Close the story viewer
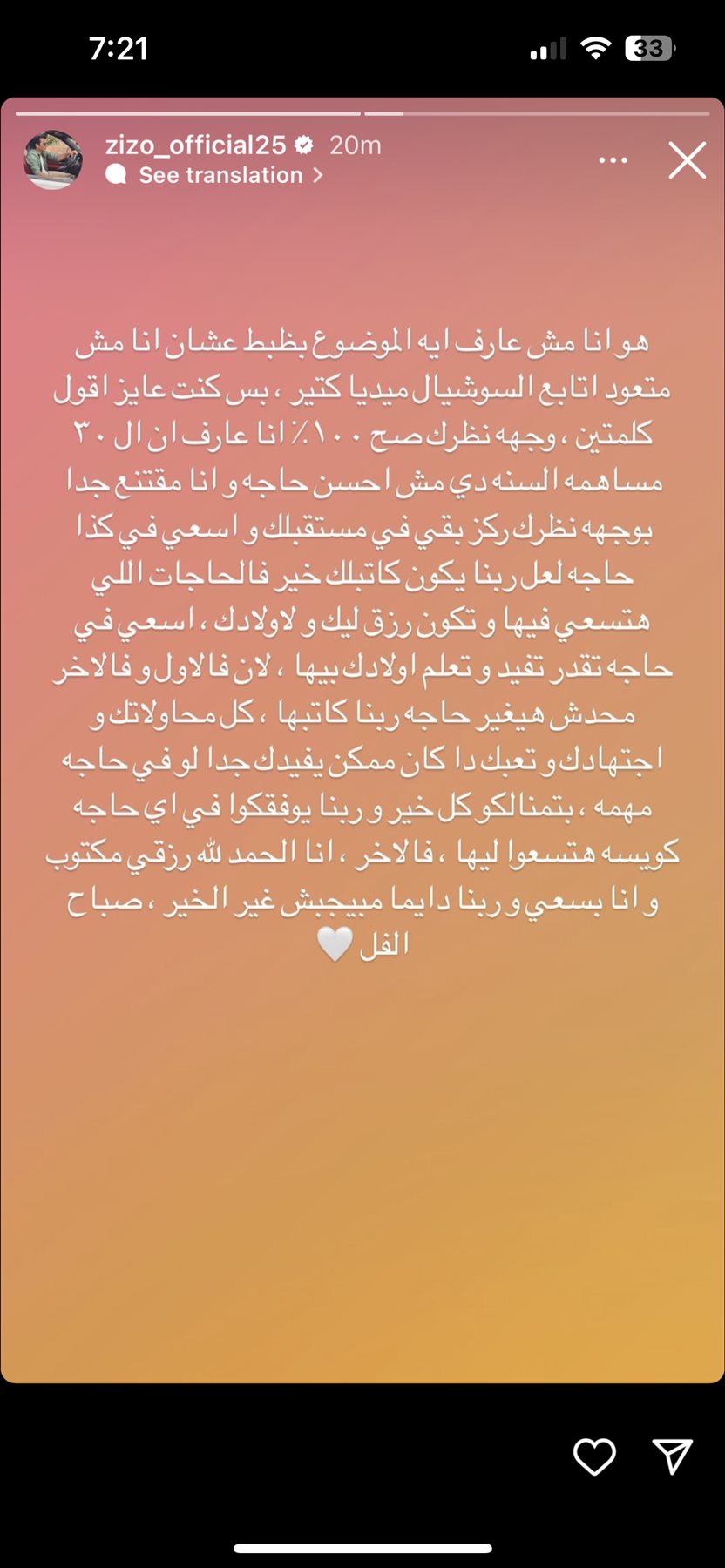725x1568 pixels. coord(687,160)
